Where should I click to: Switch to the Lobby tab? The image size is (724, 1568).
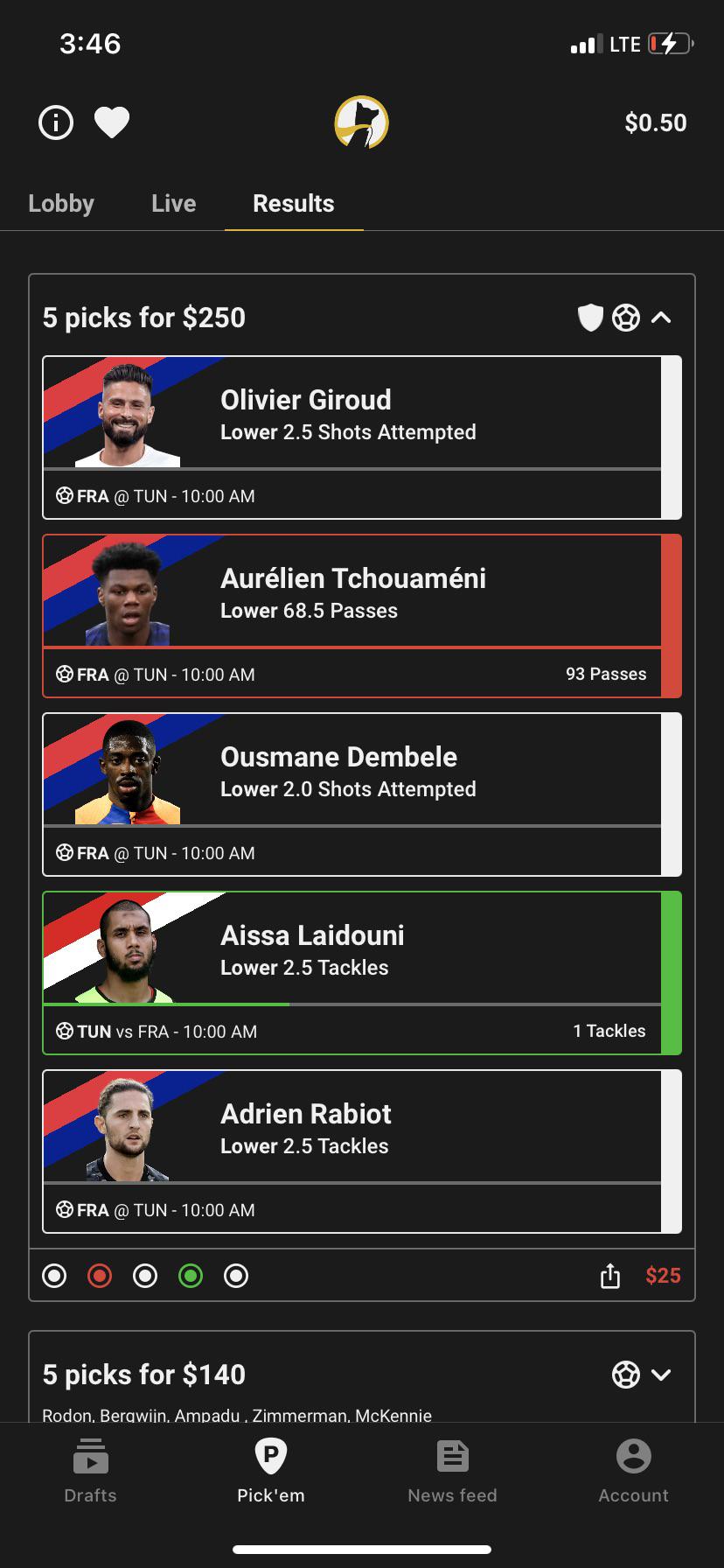61,203
